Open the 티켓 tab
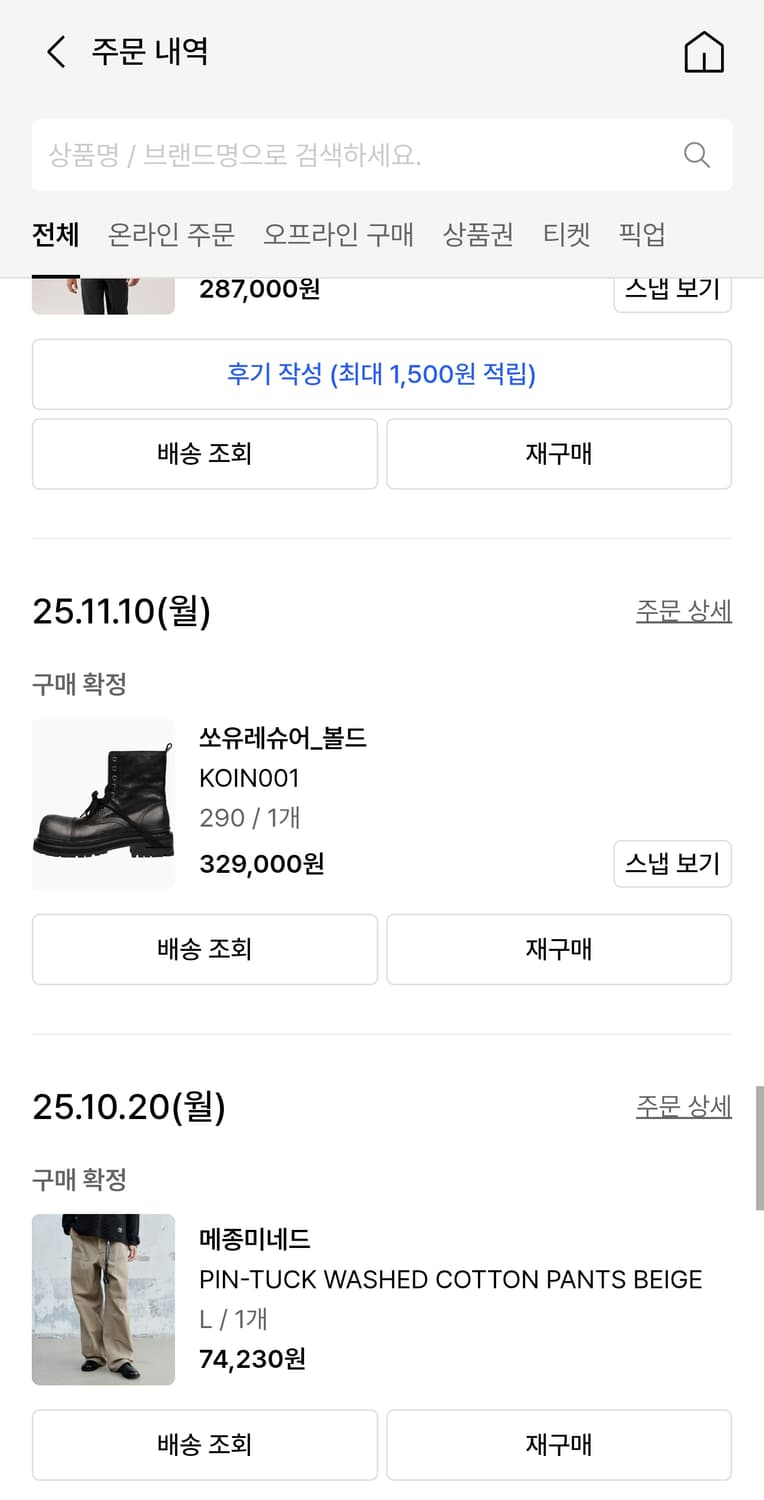The image size is (764, 1500). click(x=566, y=234)
